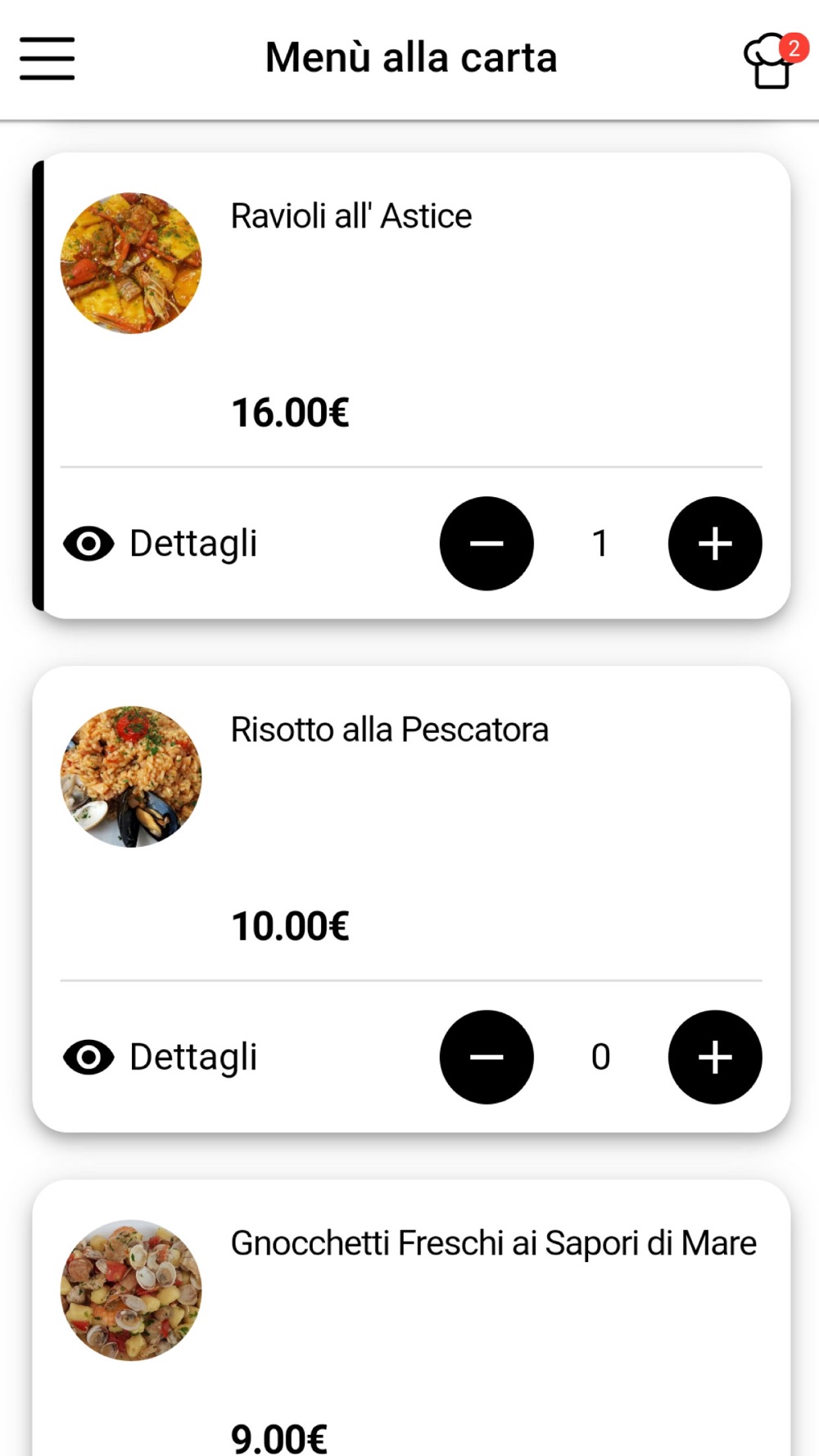
Task: Increase Ravioli all' Astice quantity
Action: coord(715,544)
